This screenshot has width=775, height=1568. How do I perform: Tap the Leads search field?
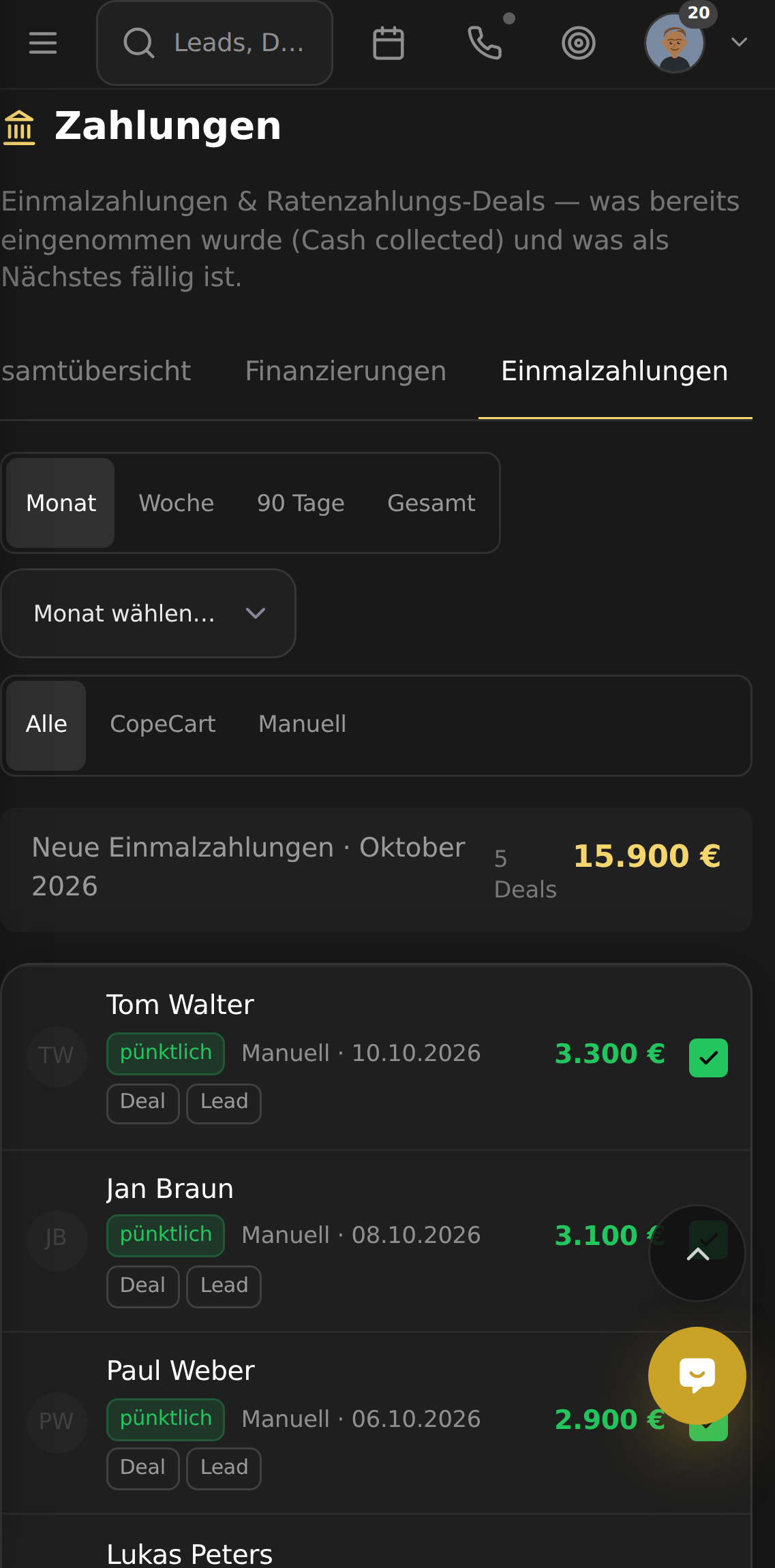(215, 43)
